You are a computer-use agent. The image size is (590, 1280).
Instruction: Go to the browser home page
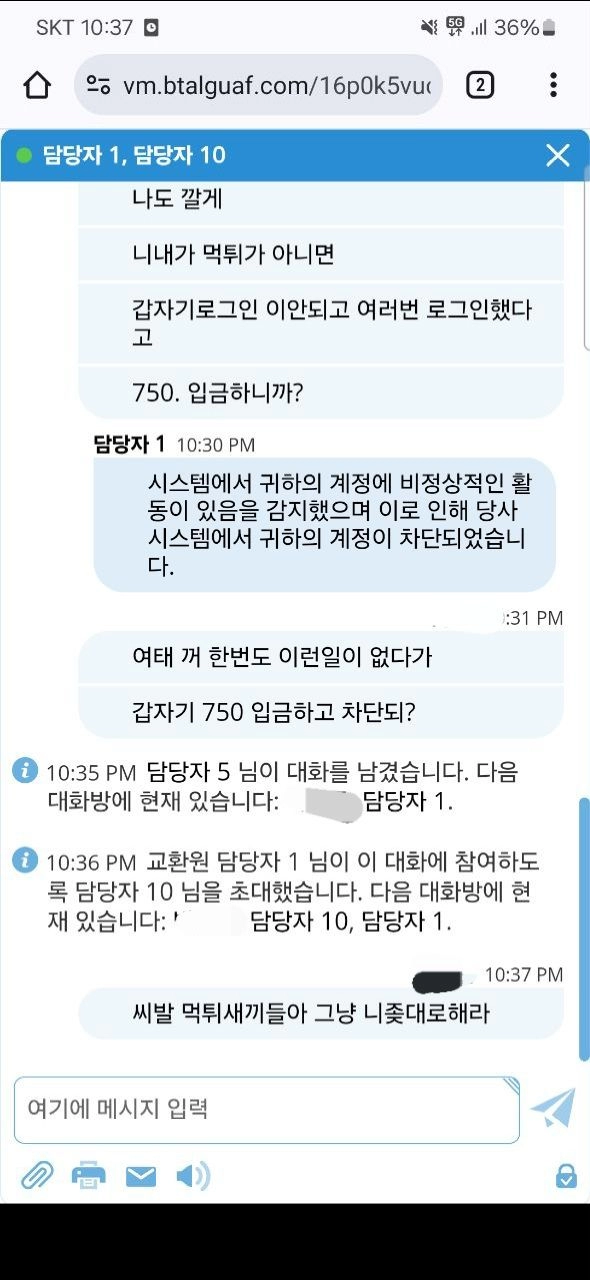(x=37, y=86)
